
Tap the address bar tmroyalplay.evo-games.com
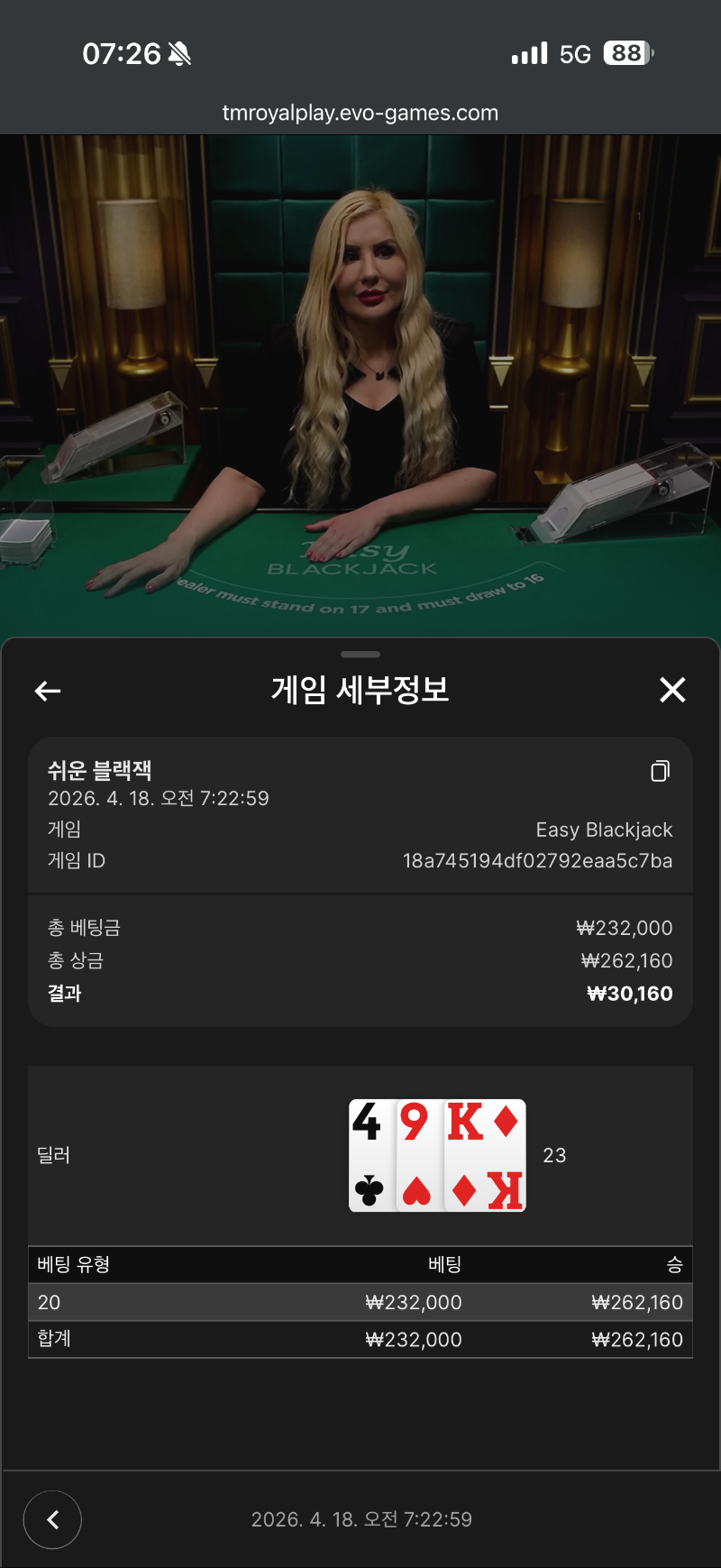(x=360, y=113)
